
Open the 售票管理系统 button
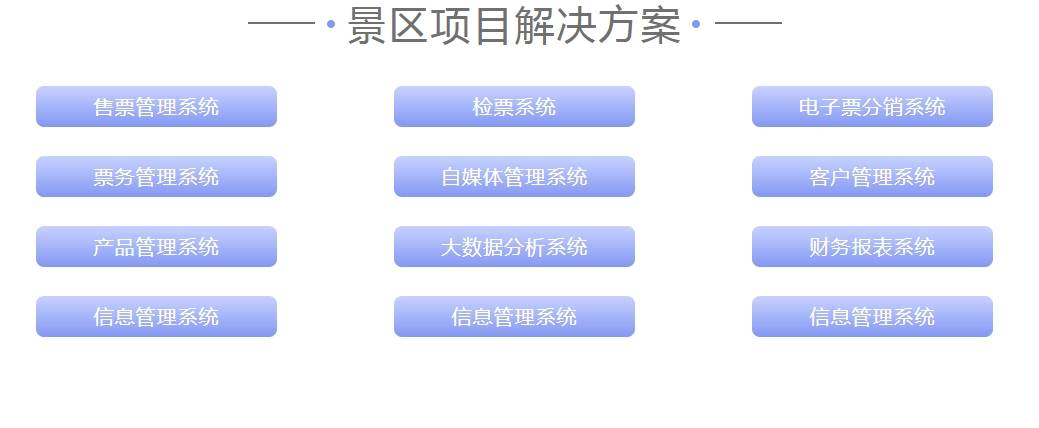tap(156, 107)
